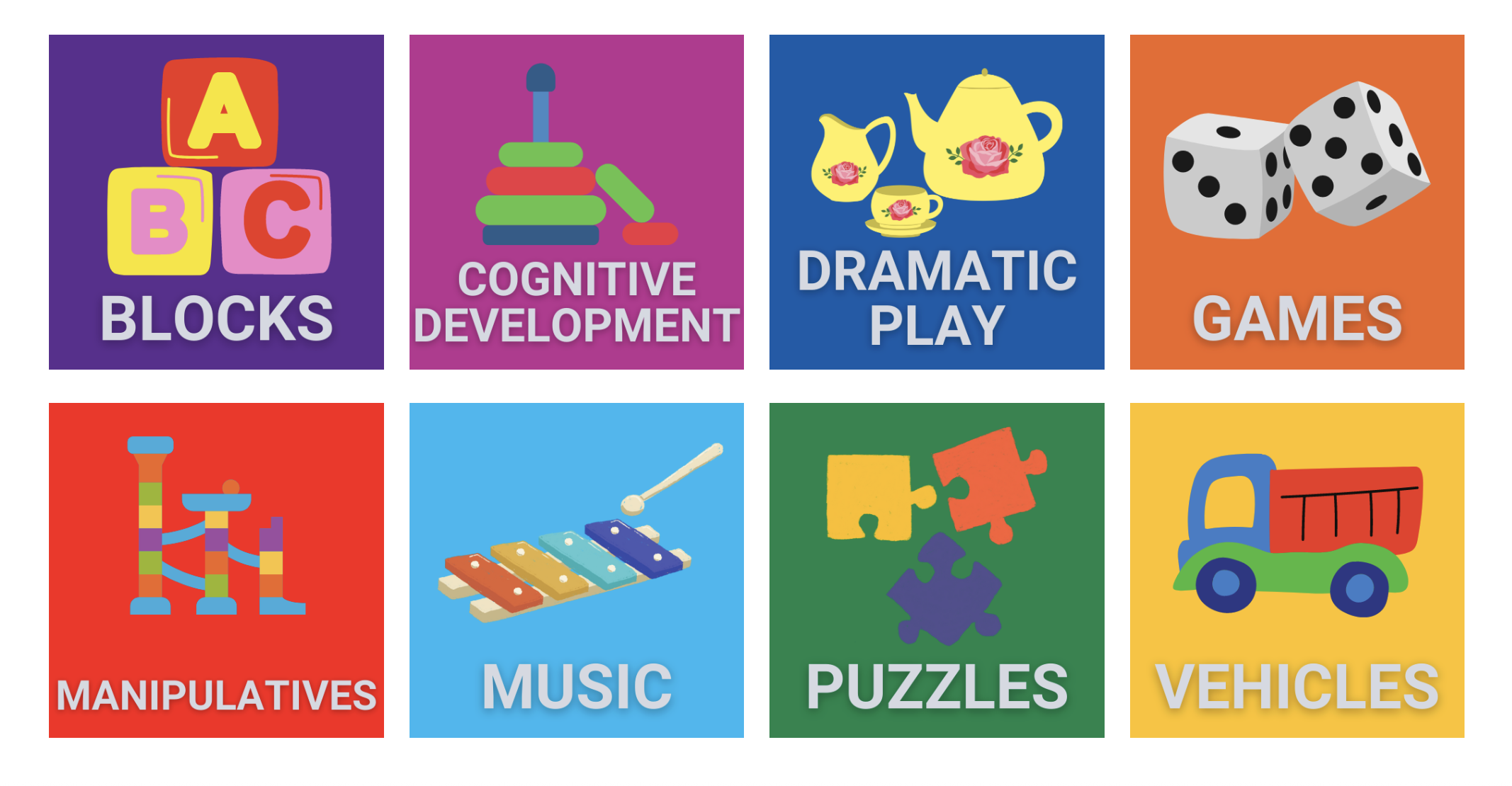Open the Manipulatives category tile
The image size is (1512, 786).
click(216, 570)
